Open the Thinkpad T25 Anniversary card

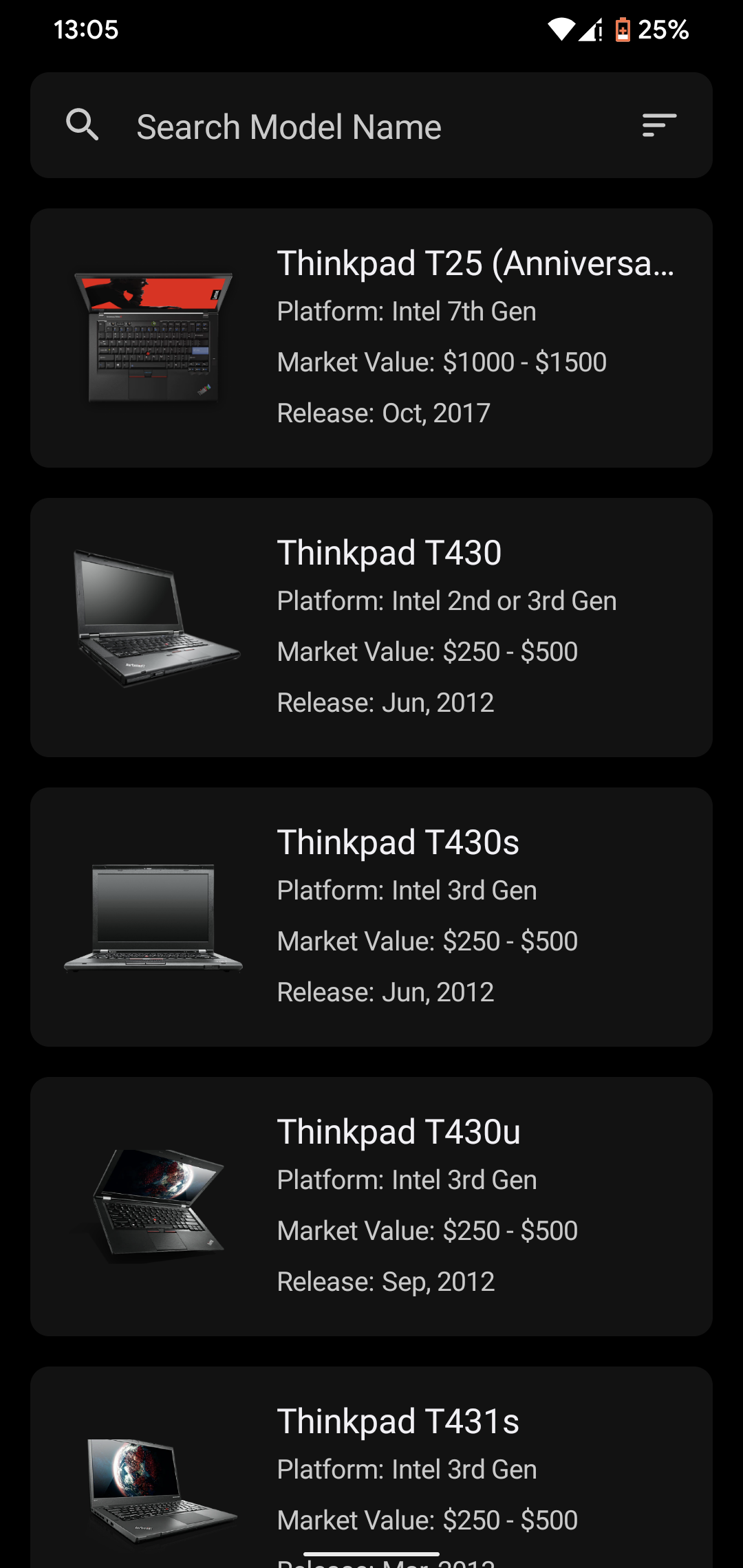(371, 338)
